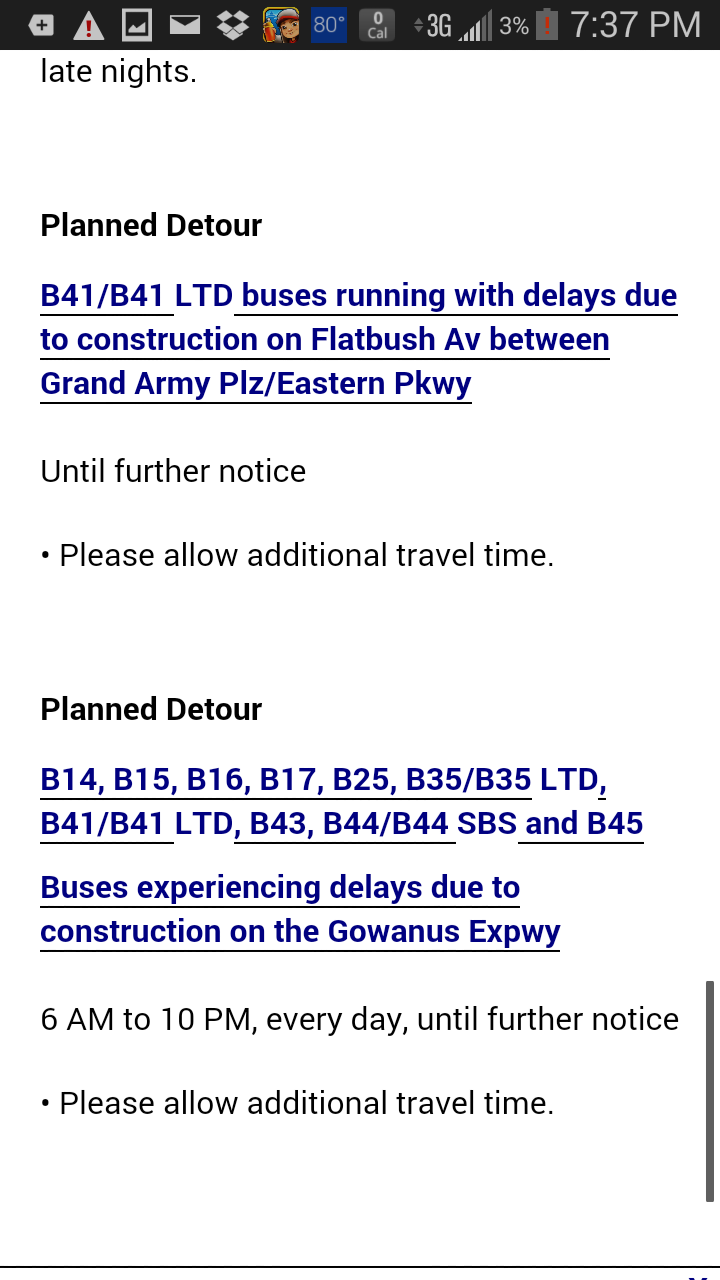Image resolution: width=720 pixels, height=1280 pixels.
Task: Open the Gowanus Expwy construction delays link
Action: 299,910
